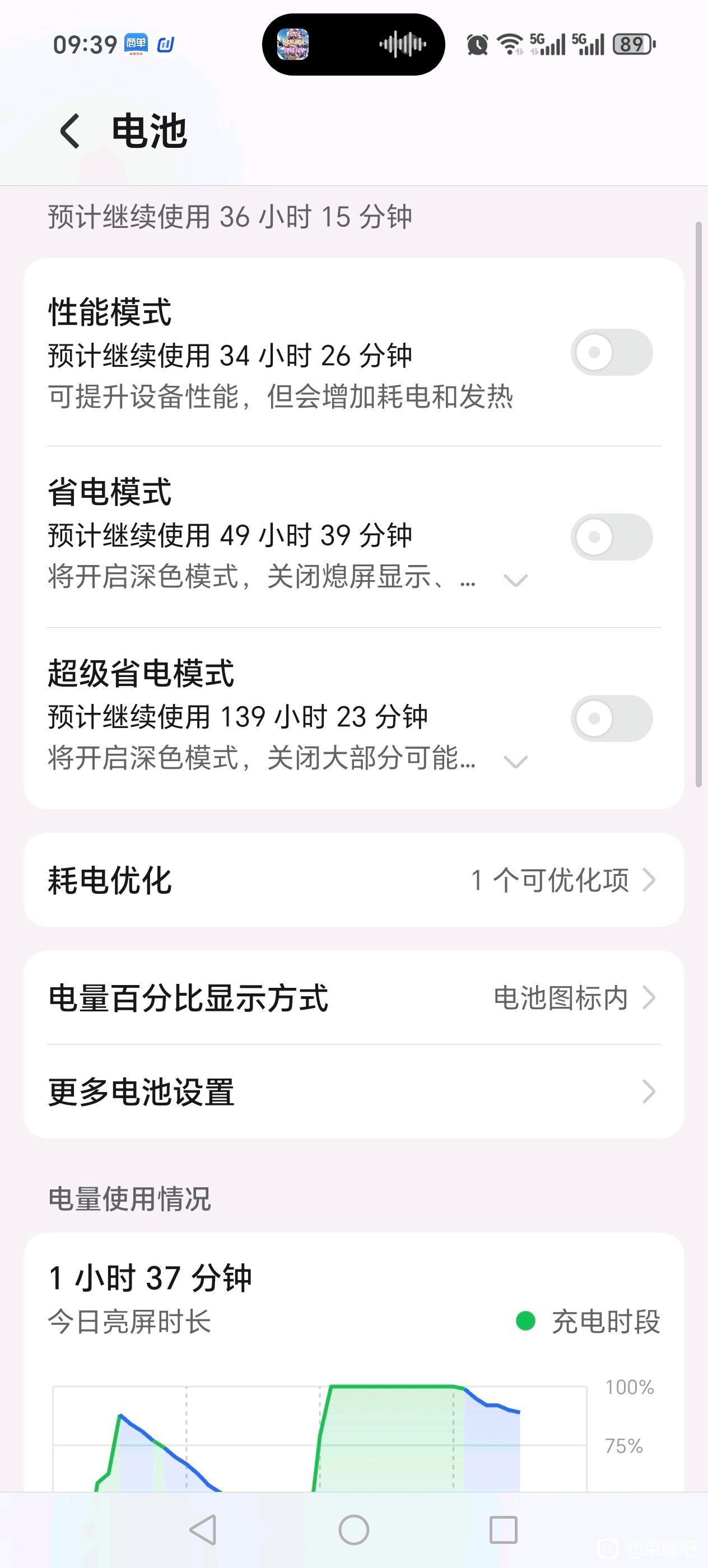Tap the system home button
Screen dimensions: 708x1568
click(x=353, y=1530)
